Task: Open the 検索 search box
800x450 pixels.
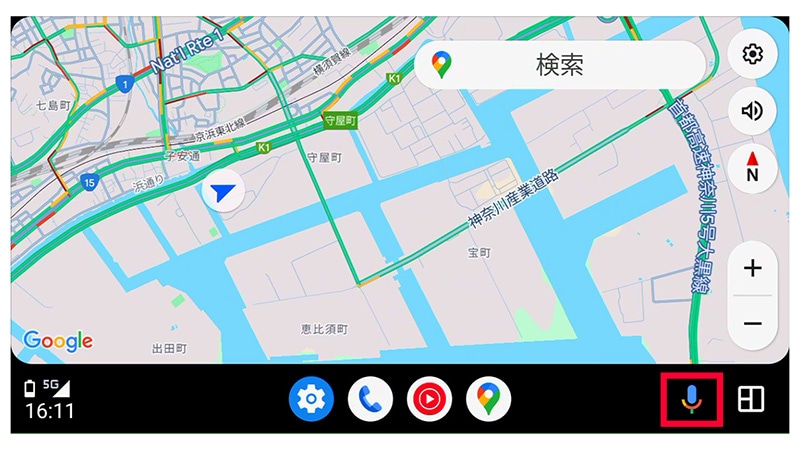Action: (560, 66)
